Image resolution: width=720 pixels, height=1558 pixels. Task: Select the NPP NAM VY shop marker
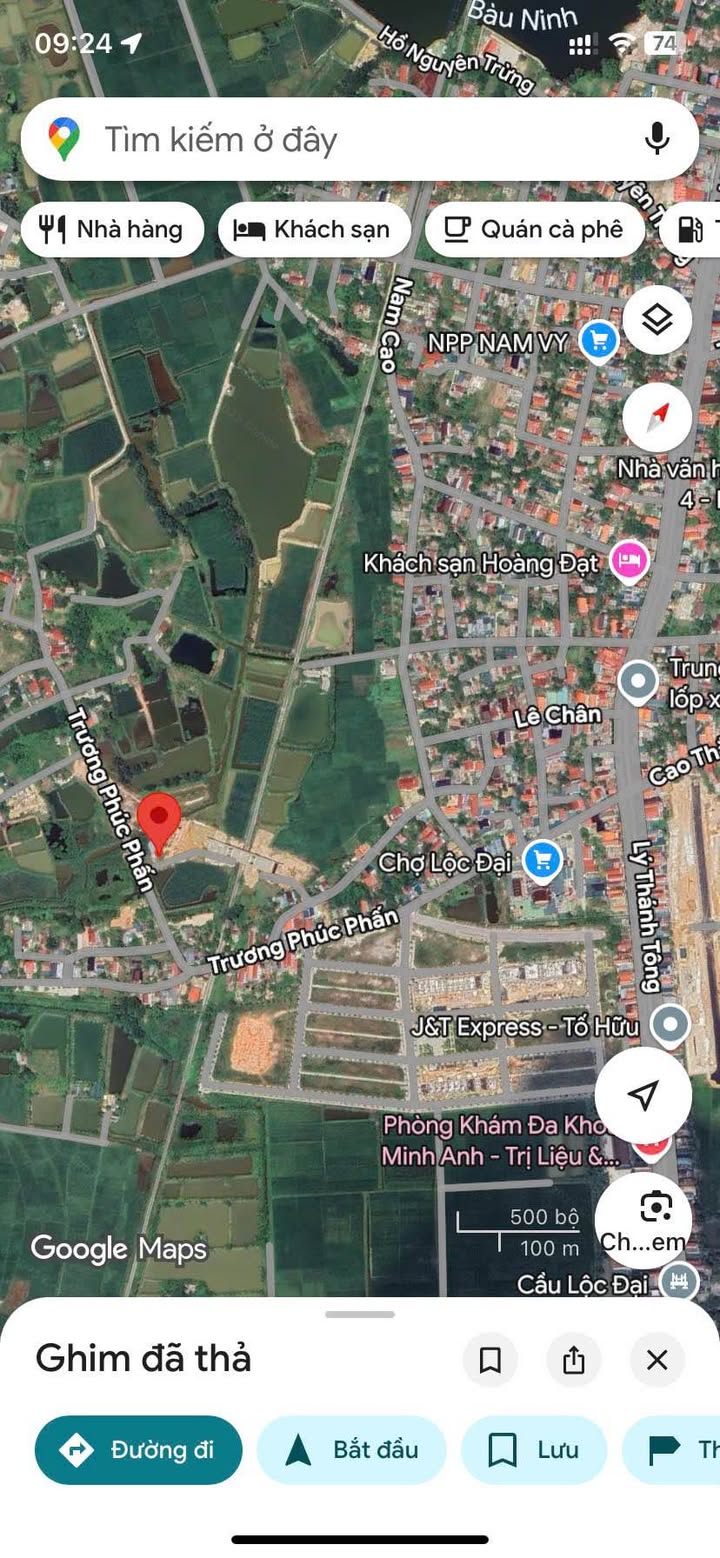(599, 342)
